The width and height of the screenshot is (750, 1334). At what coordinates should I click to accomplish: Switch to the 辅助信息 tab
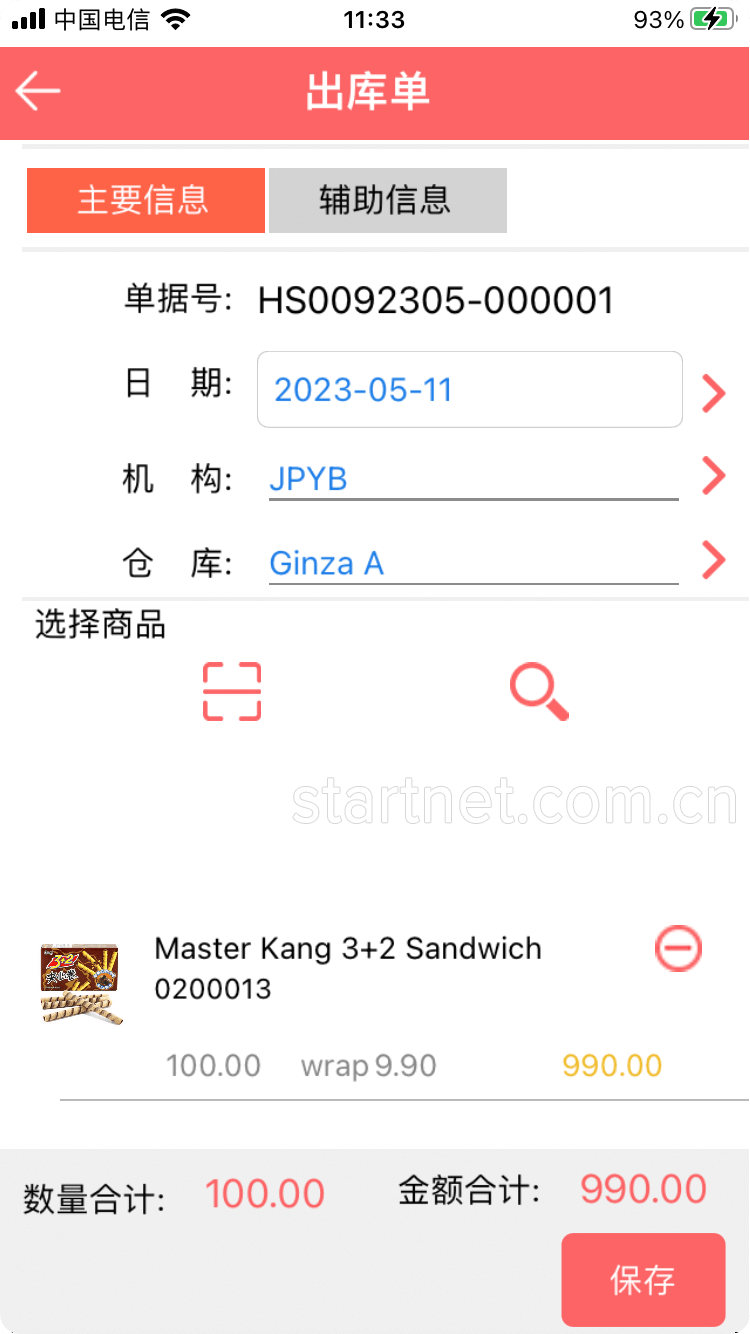pos(387,200)
